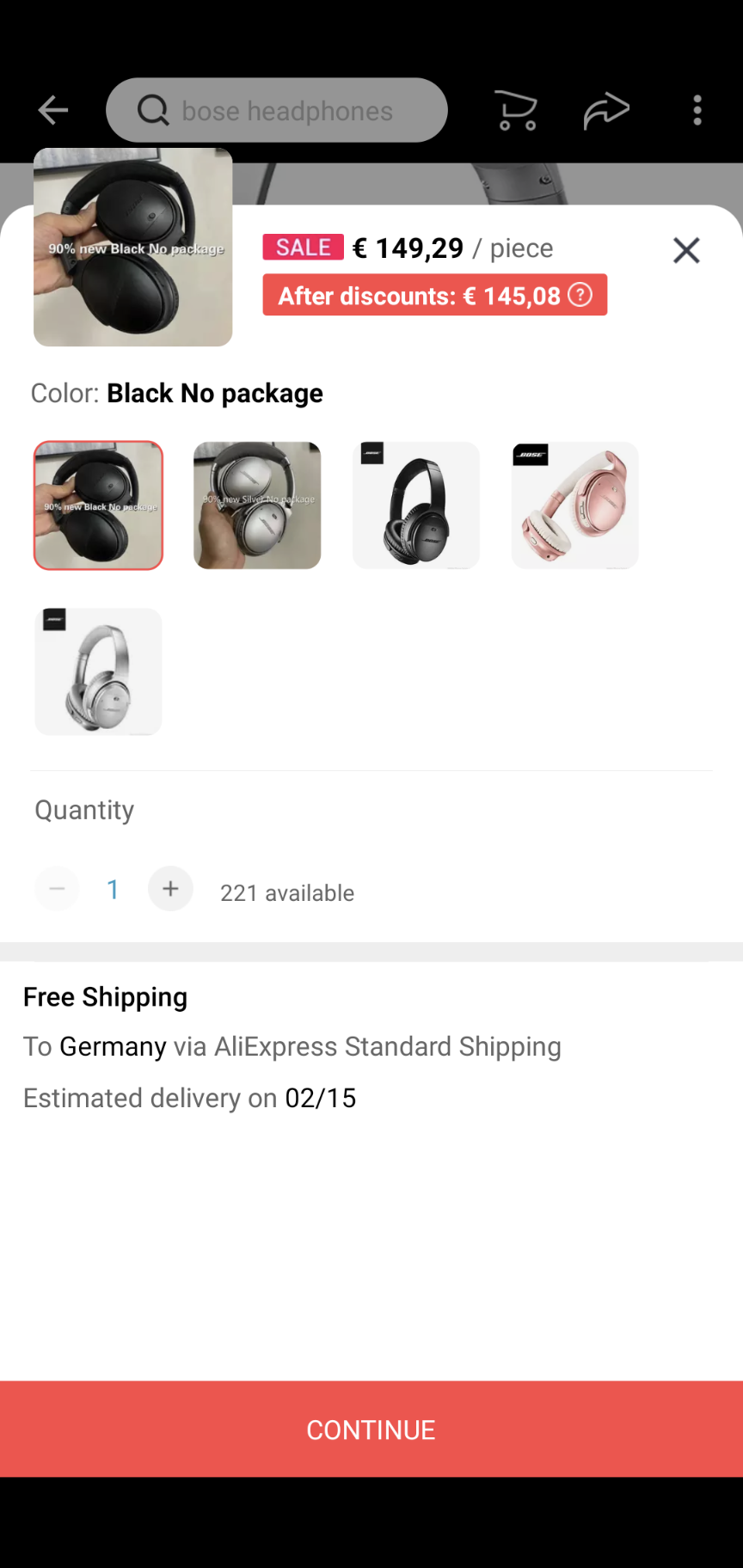Open the shopping cart
The image size is (743, 1568).
[x=517, y=110]
